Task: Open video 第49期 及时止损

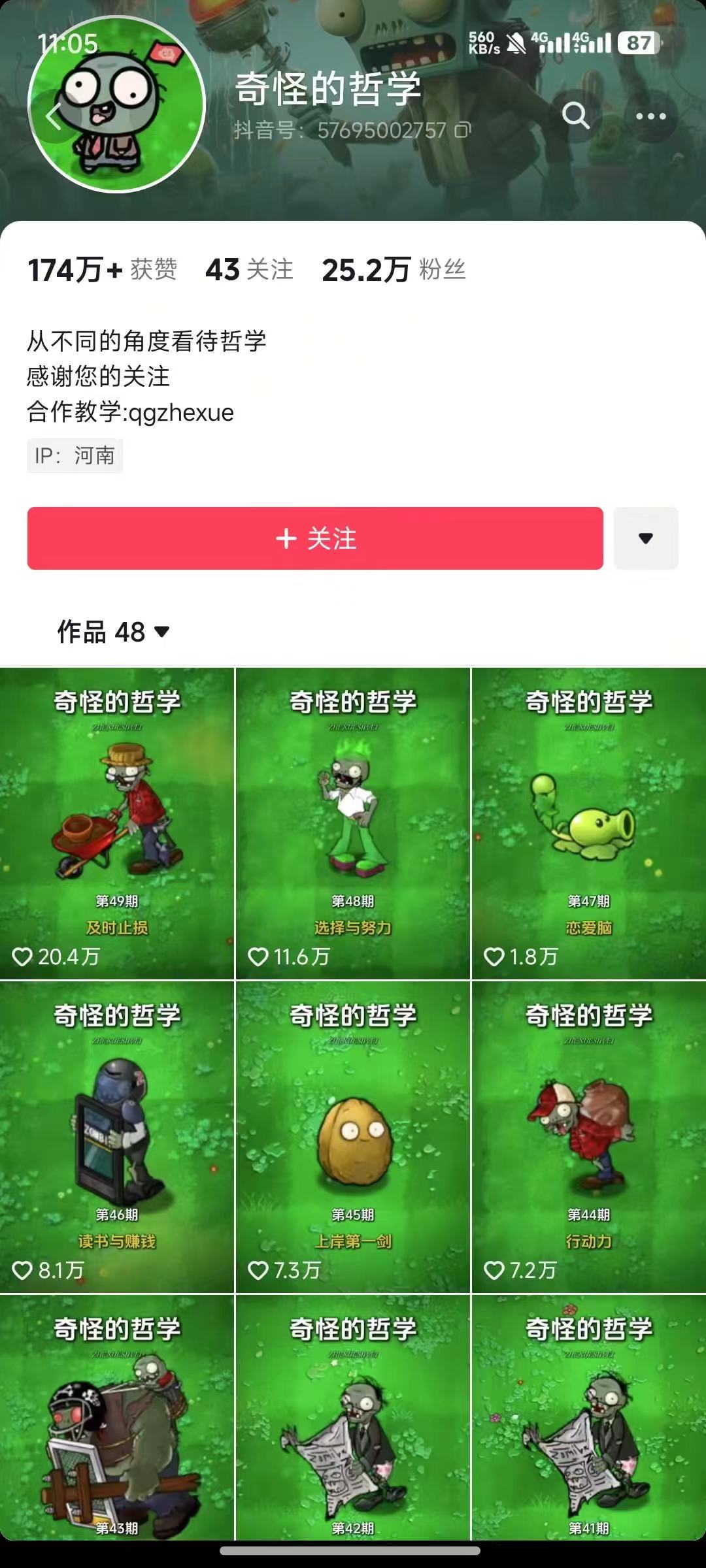Action: click(x=117, y=823)
